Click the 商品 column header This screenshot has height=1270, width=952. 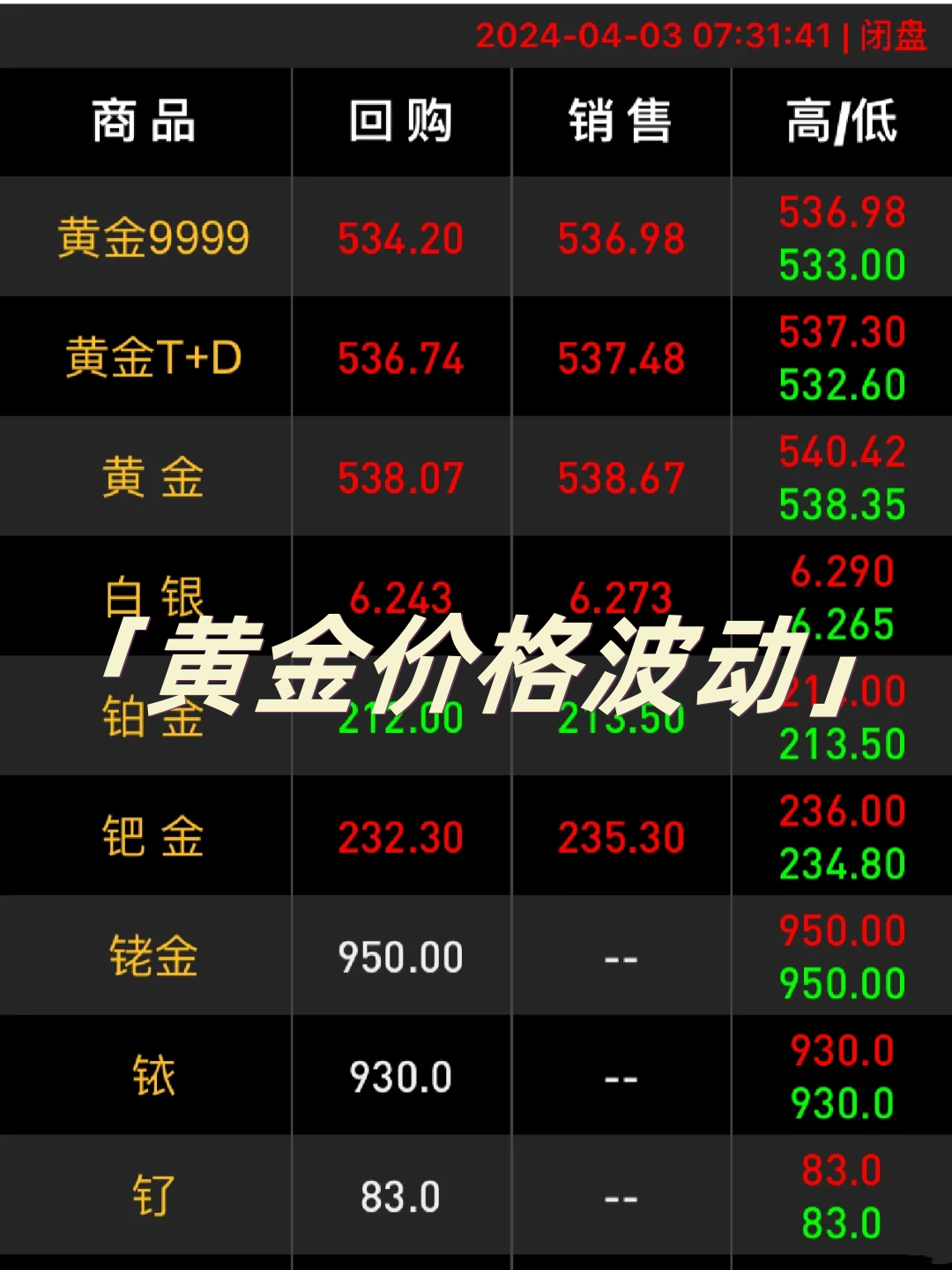(x=146, y=122)
